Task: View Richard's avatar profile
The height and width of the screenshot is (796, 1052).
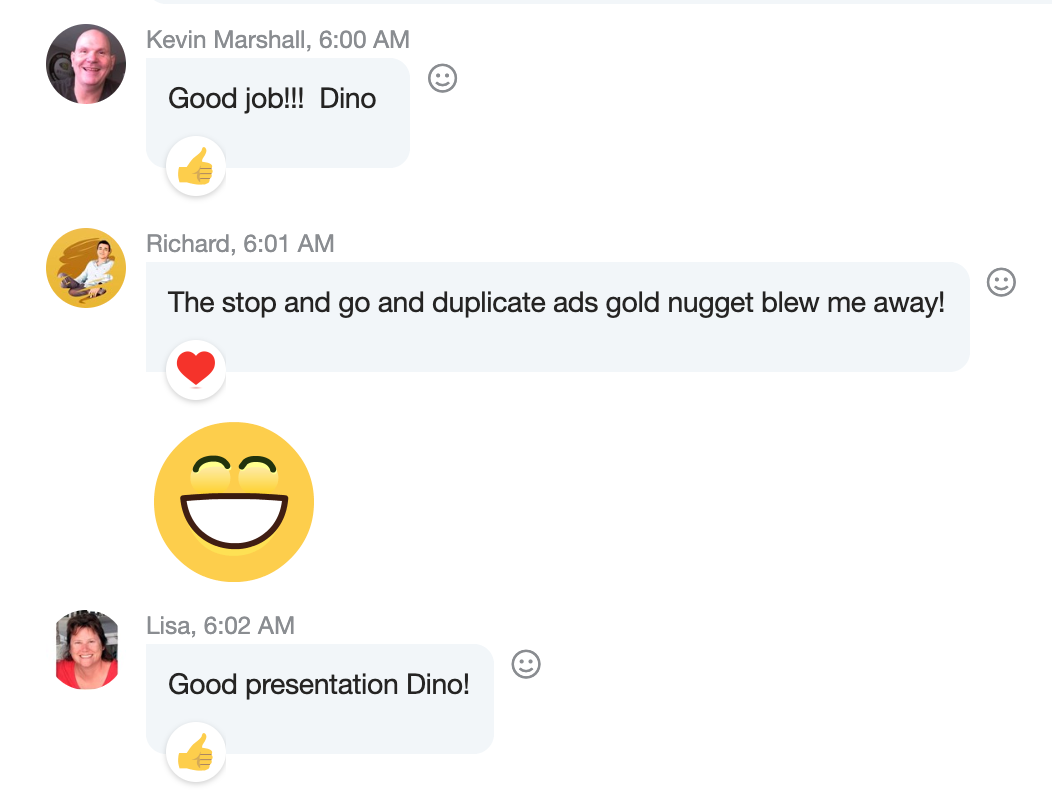Action: coord(86,268)
